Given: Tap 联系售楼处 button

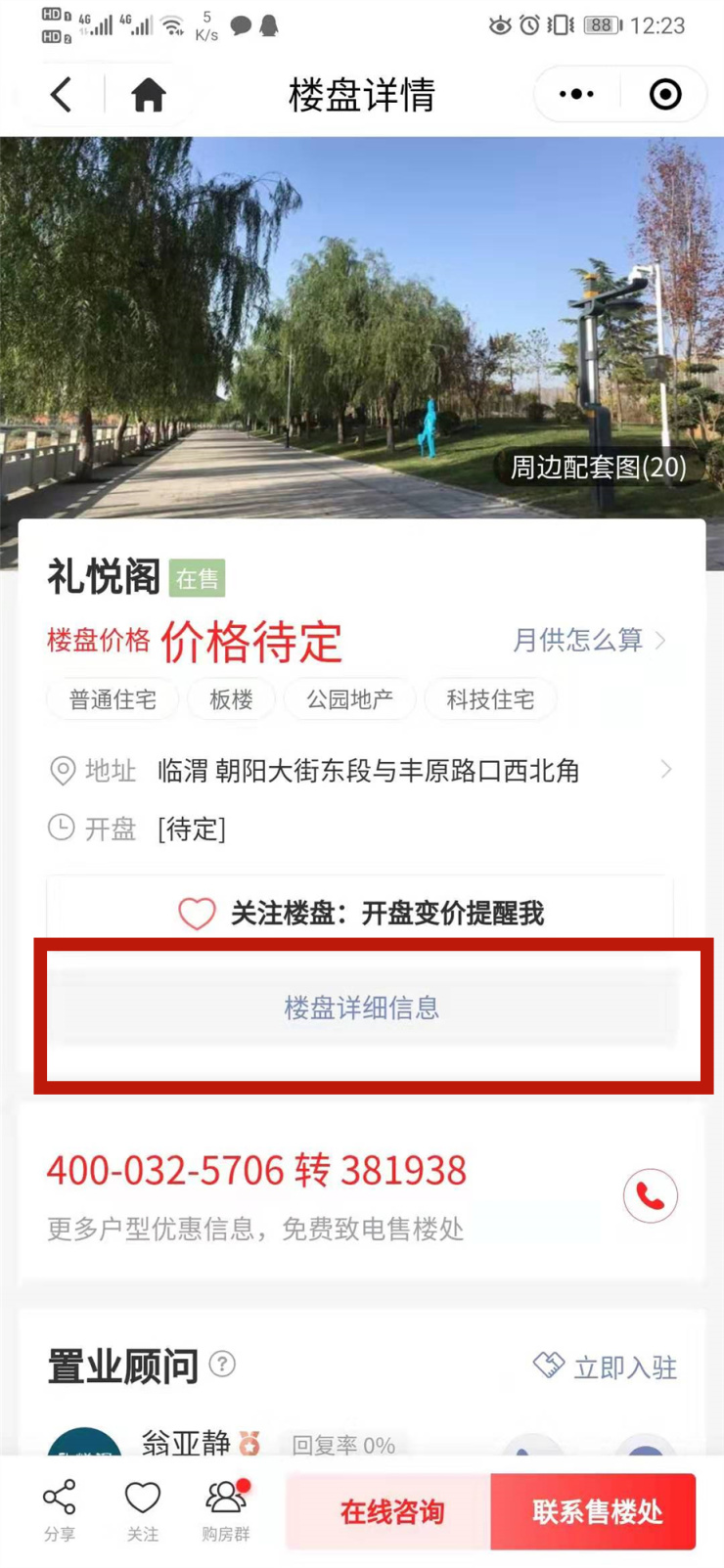Looking at the screenshot, I should pyautogui.click(x=596, y=1511).
